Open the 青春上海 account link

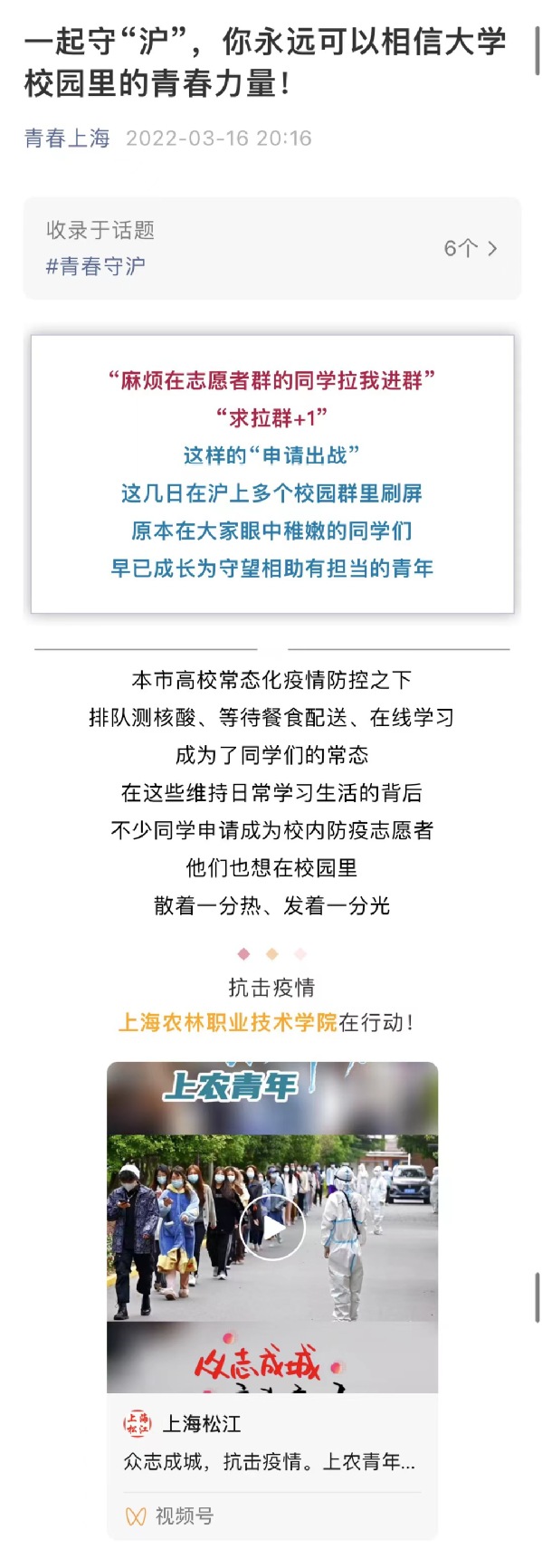tap(67, 139)
